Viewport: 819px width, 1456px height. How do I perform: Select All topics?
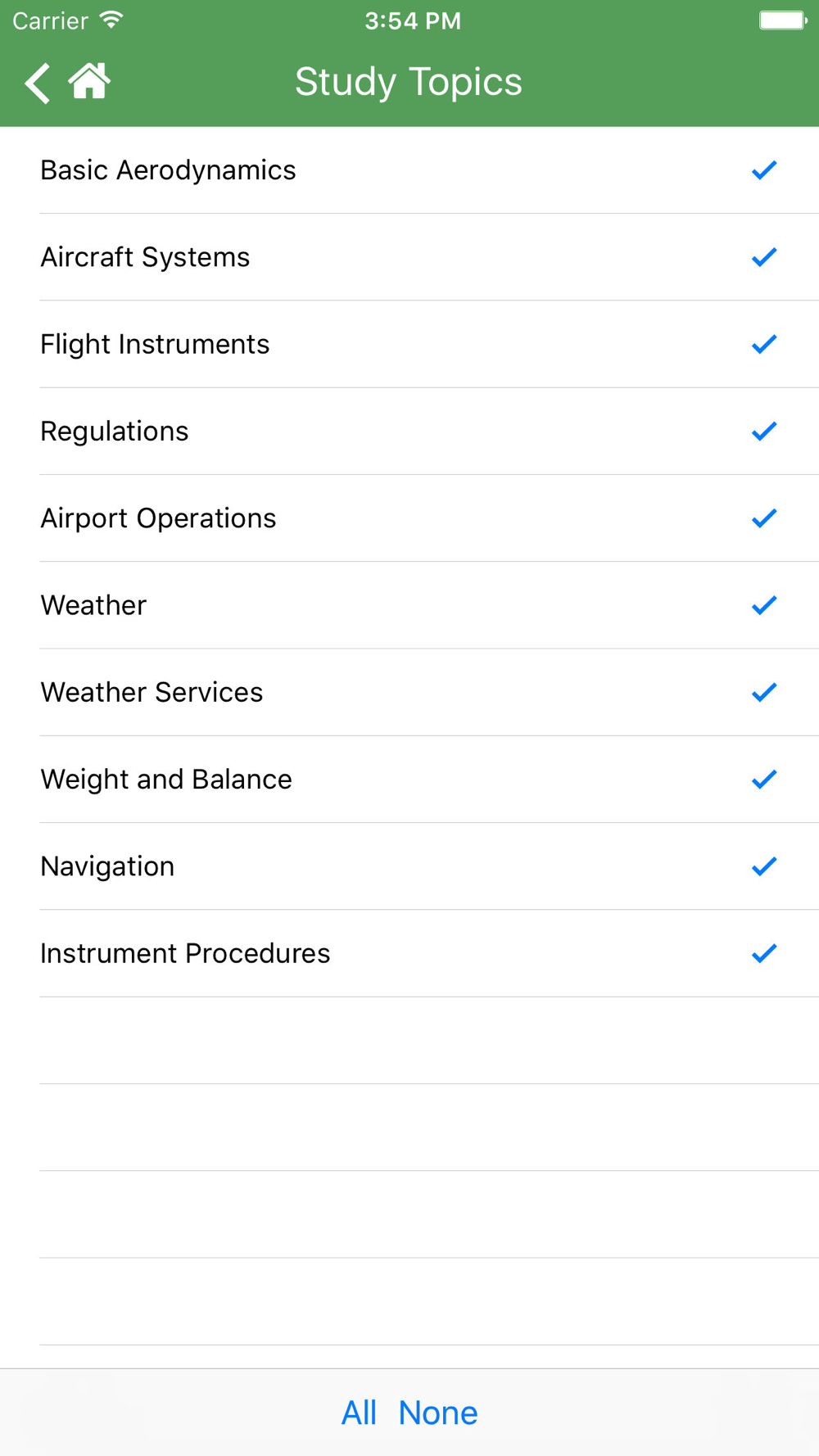(x=359, y=1413)
